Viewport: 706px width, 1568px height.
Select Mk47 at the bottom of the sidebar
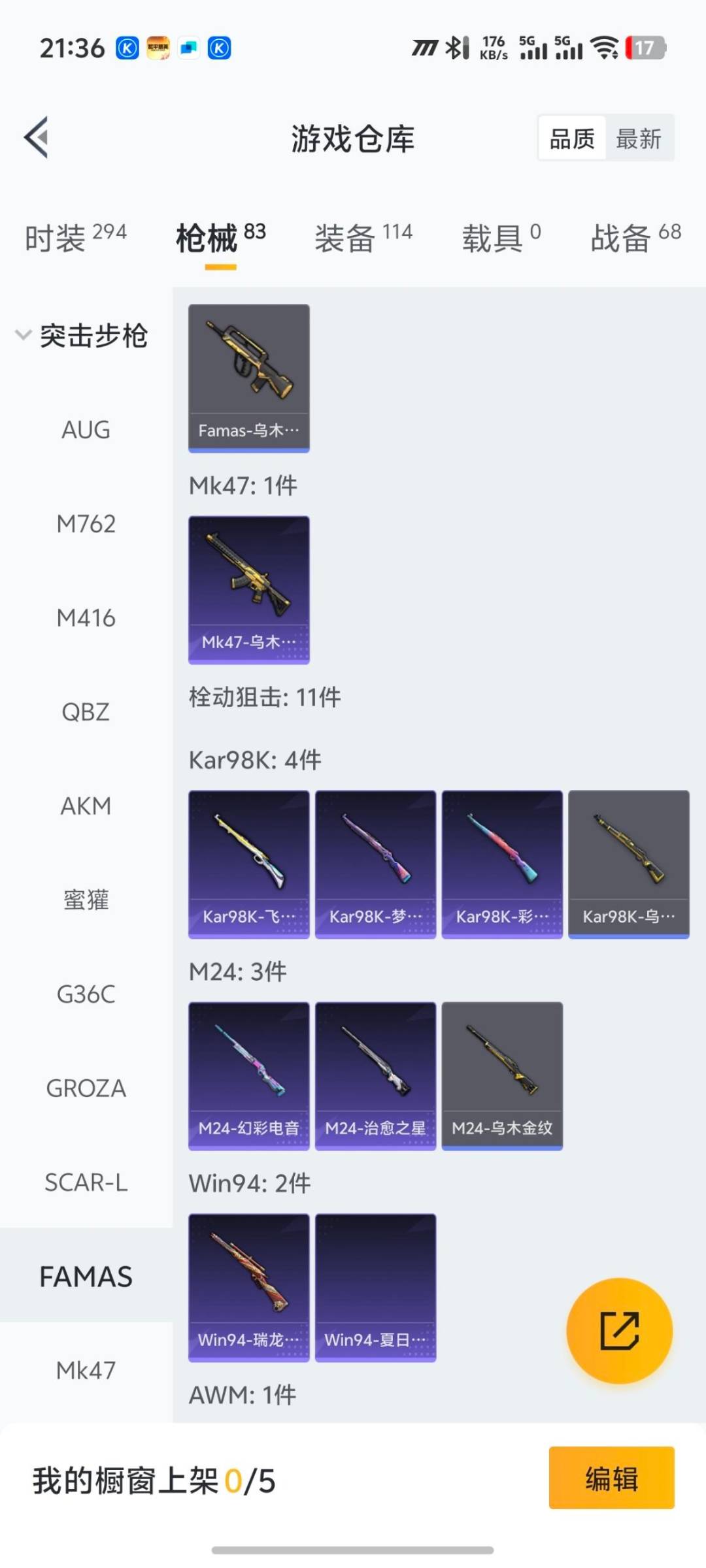point(86,1372)
